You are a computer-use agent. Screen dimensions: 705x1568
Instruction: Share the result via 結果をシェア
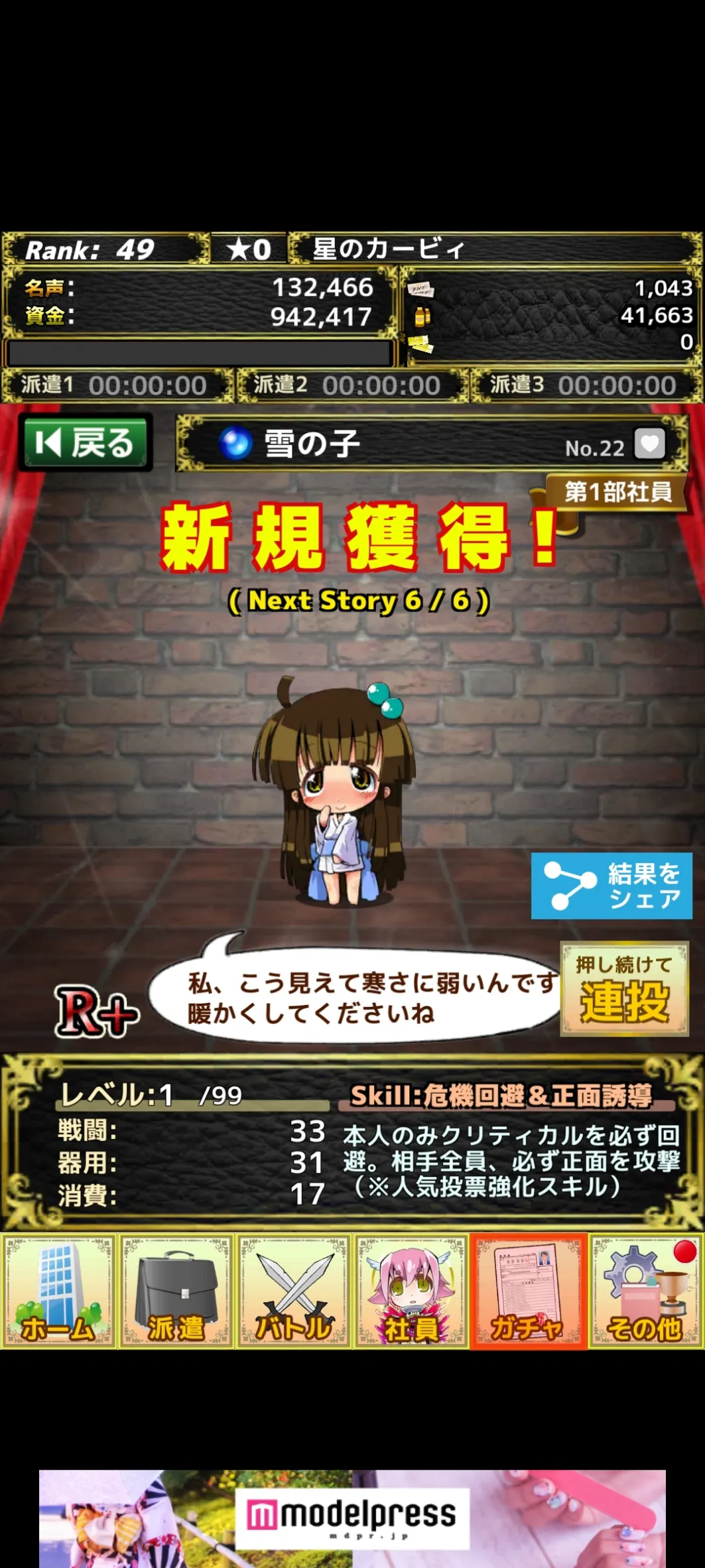tap(611, 885)
